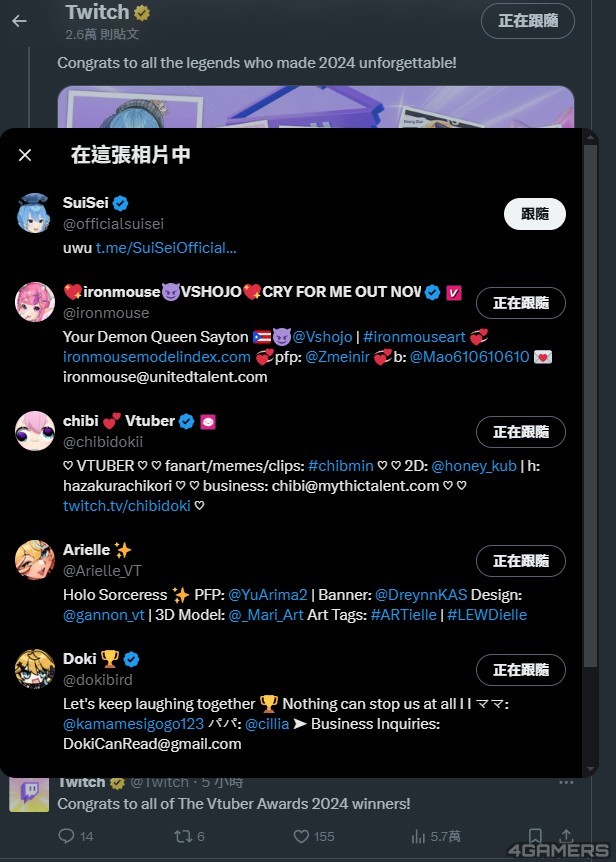Open the following button for chibi Vtuber
This screenshot has height=862, width=616.
pyautogui.click(x=520, y=432)
